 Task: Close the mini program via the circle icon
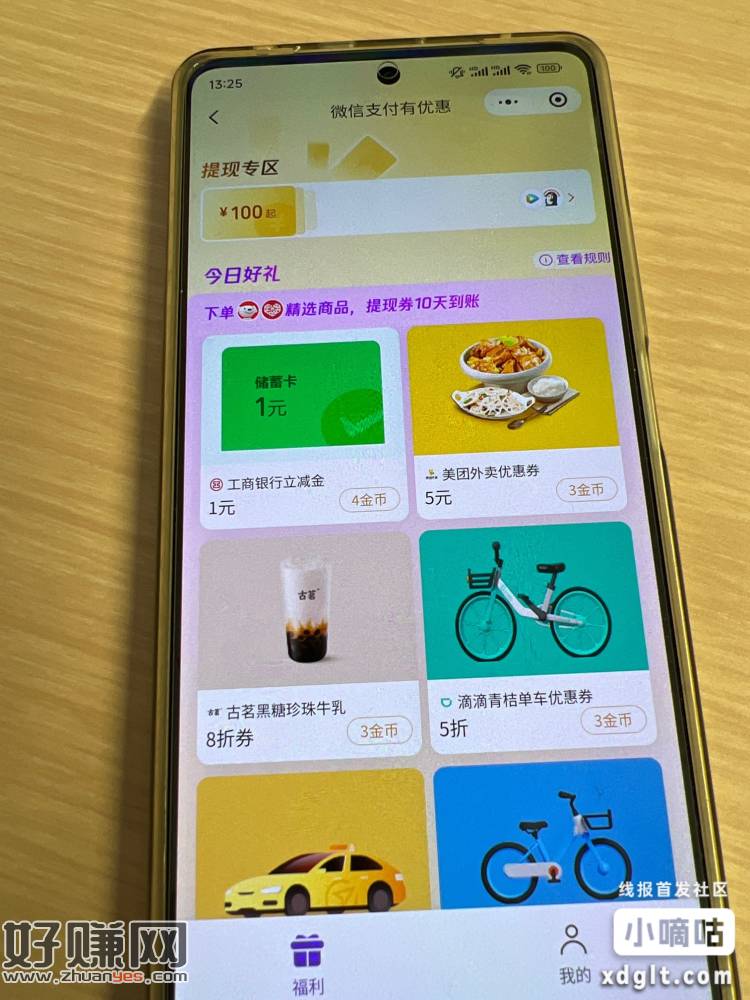[x=558, y=100]
